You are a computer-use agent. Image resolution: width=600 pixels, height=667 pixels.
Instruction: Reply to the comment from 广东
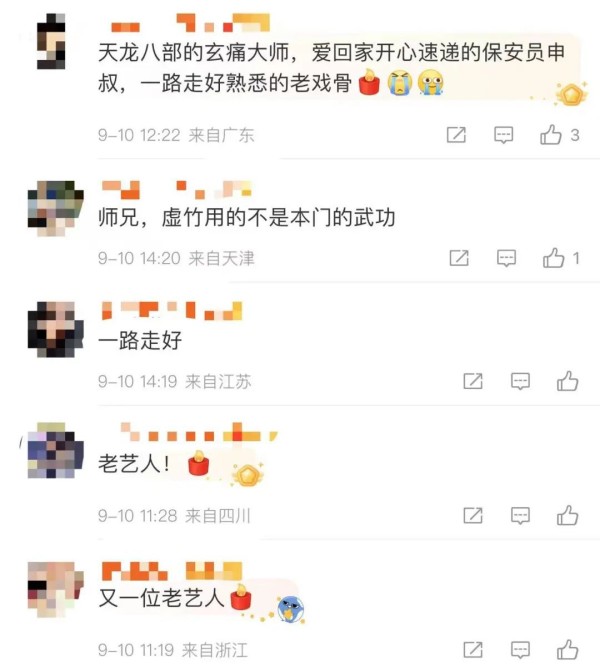[x=504, y=135]
